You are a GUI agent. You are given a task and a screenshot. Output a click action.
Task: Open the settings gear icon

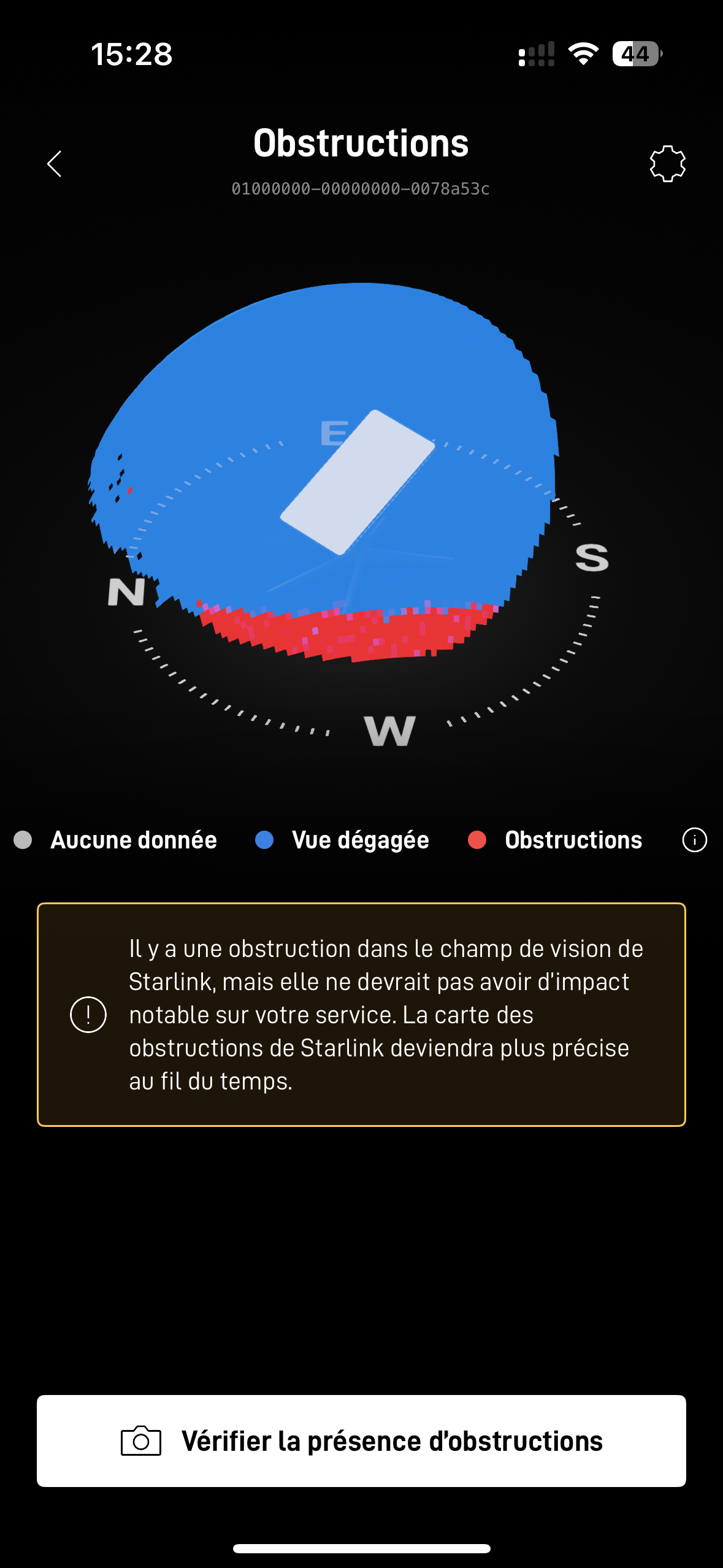[x=667, y=164]
